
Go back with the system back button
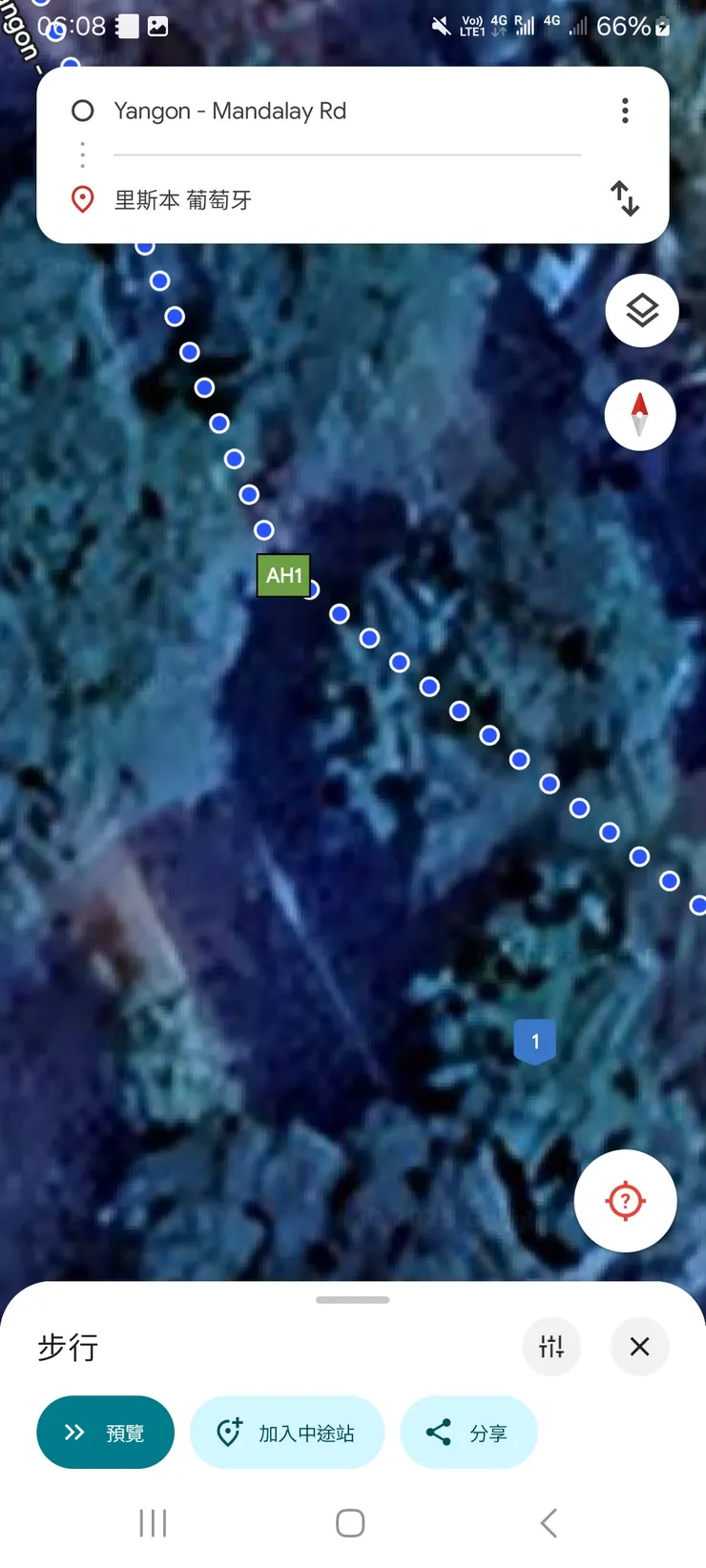(x=548, y=1523)
